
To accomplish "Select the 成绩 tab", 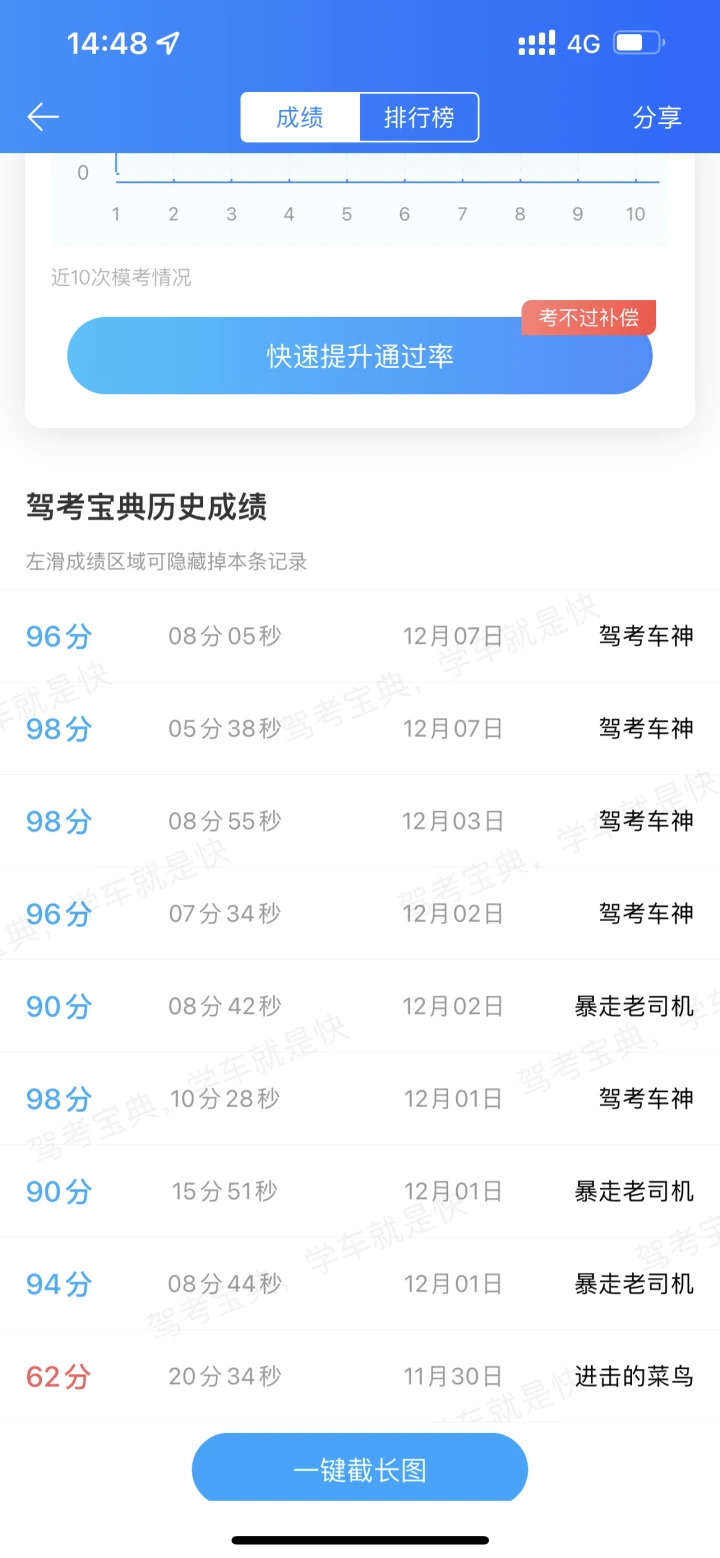I will (300, 118).
